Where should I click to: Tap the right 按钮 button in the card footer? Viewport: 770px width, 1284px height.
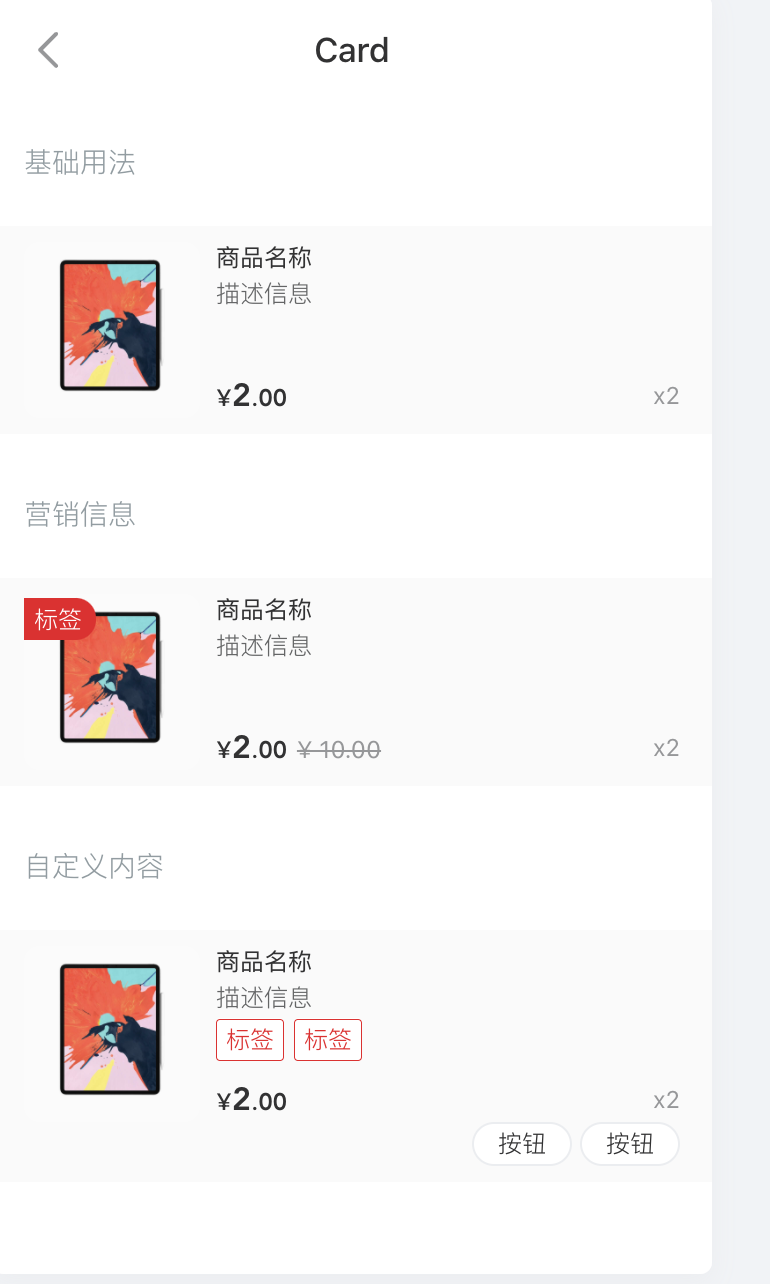pyautogui.click(x=630, y=1144)
